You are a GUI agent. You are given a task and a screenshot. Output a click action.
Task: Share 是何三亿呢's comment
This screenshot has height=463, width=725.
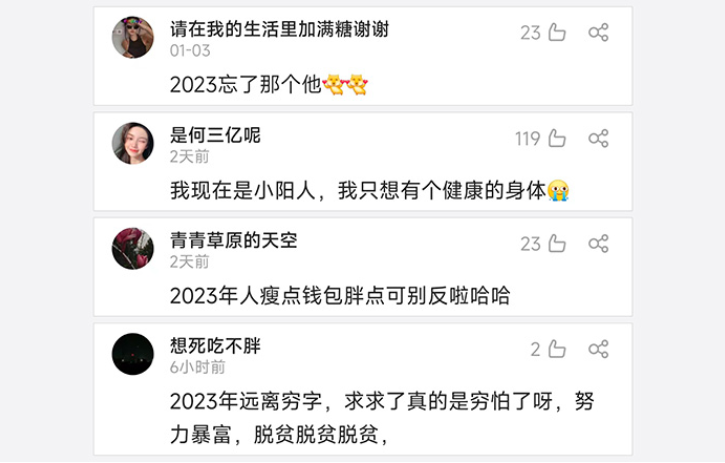pyautogui.click(x=598, y=139)
